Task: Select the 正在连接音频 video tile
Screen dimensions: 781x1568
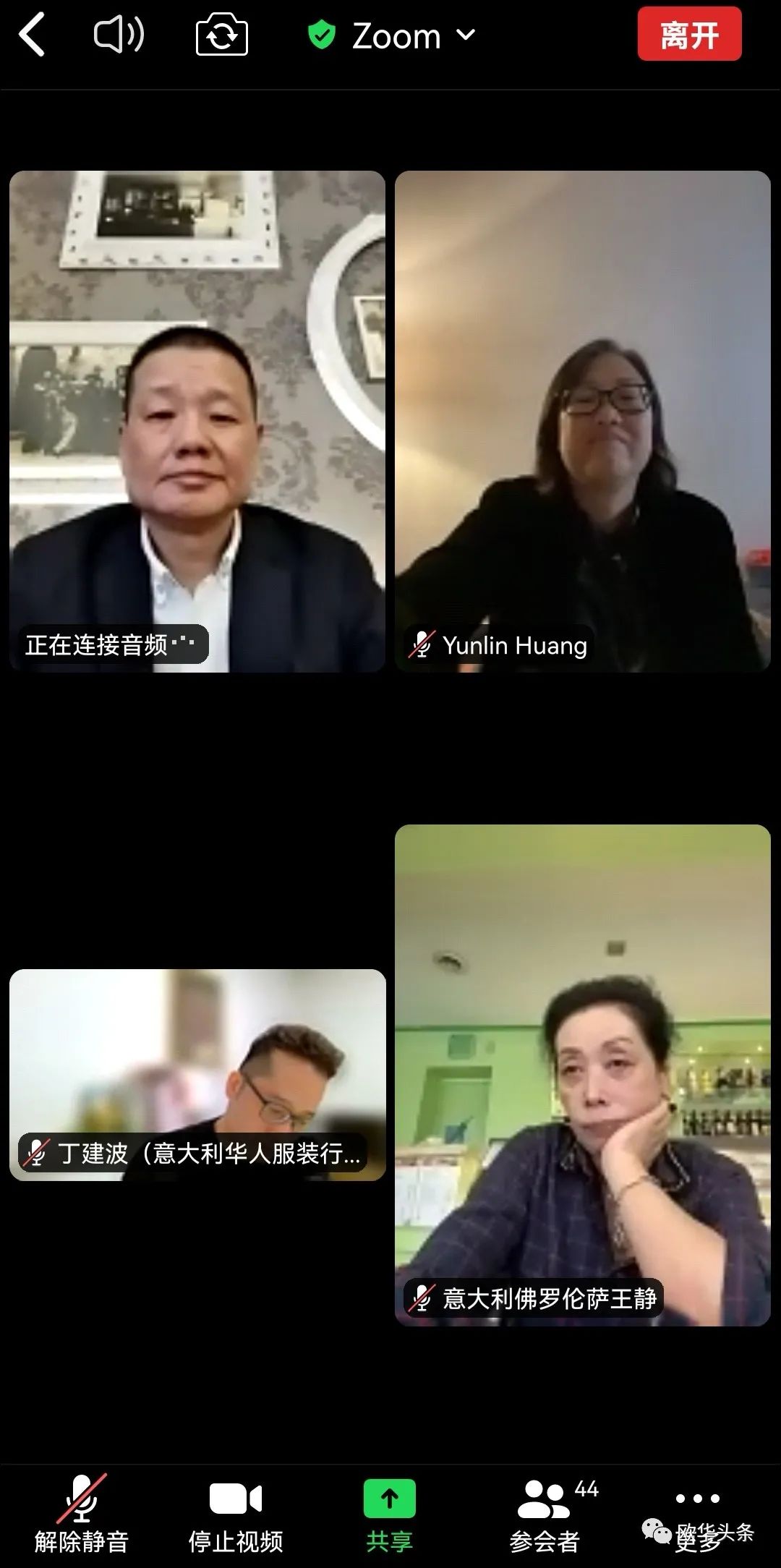Action: [x=197, y=421]
